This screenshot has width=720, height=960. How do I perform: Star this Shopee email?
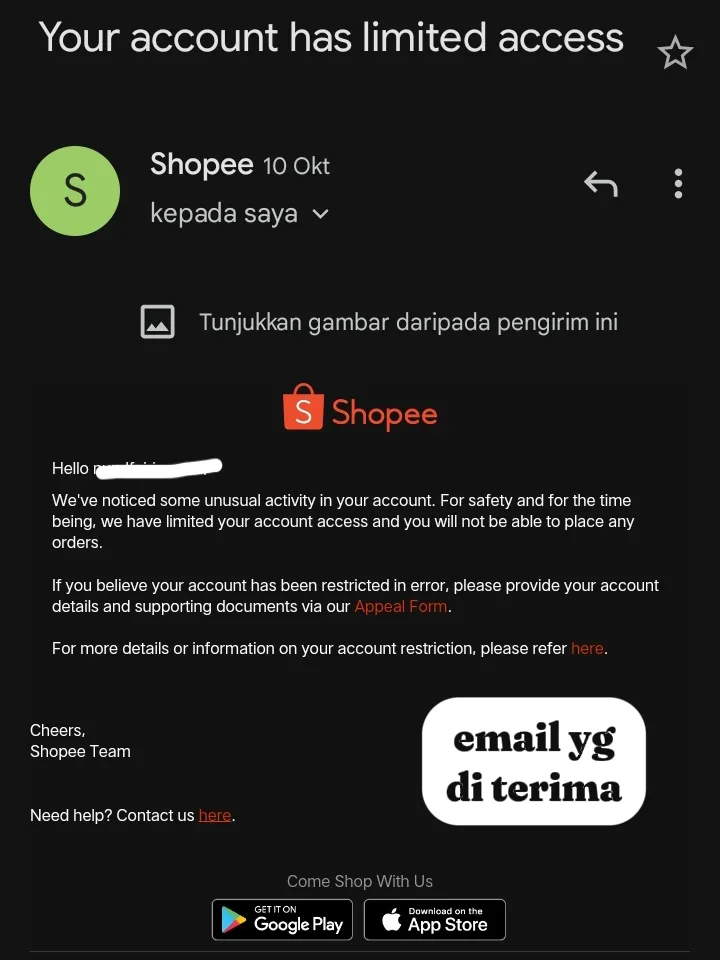[675, 53]
